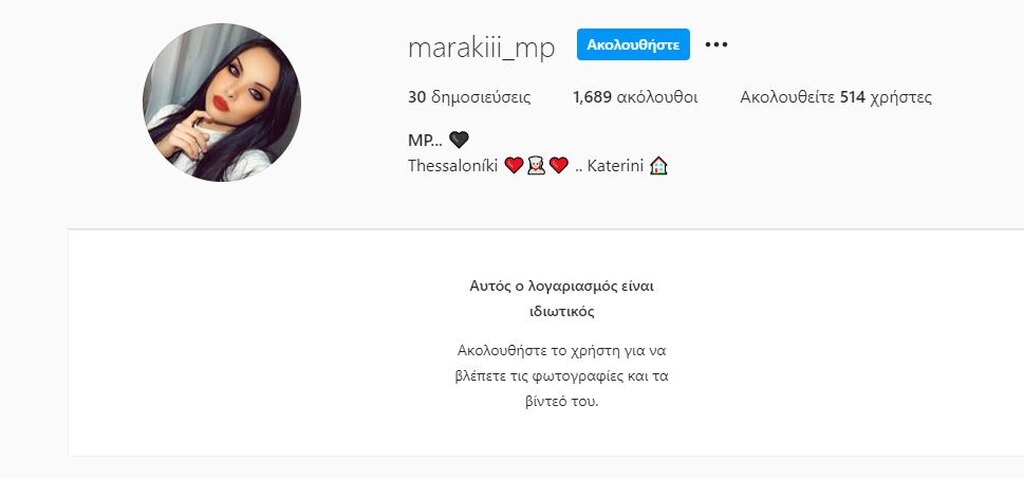
Task: View the 1,689 ακόλουθοι followers list
Action: pos(635,97)
